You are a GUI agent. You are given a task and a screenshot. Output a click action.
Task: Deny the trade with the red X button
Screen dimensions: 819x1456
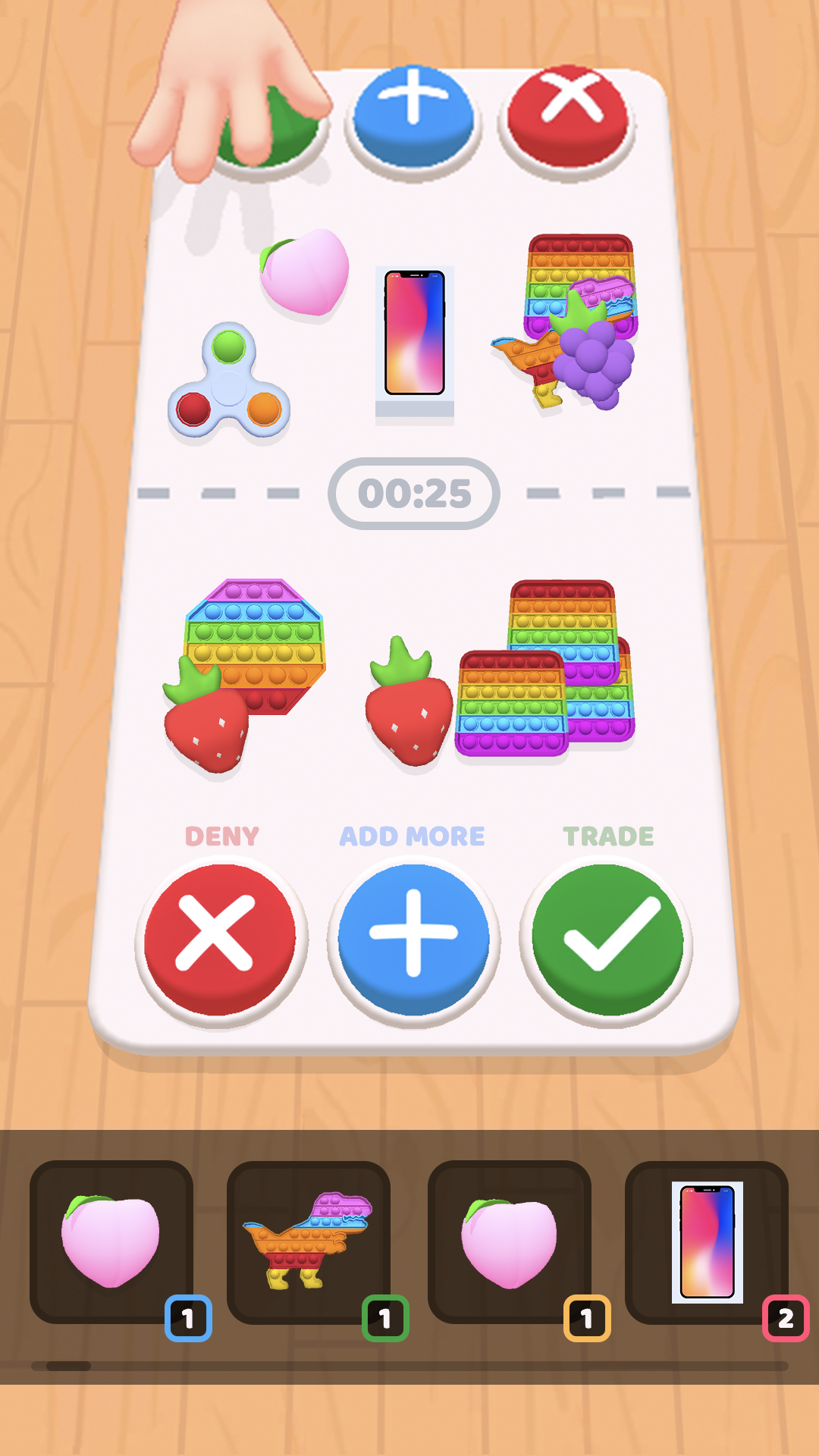click(220, 940)
